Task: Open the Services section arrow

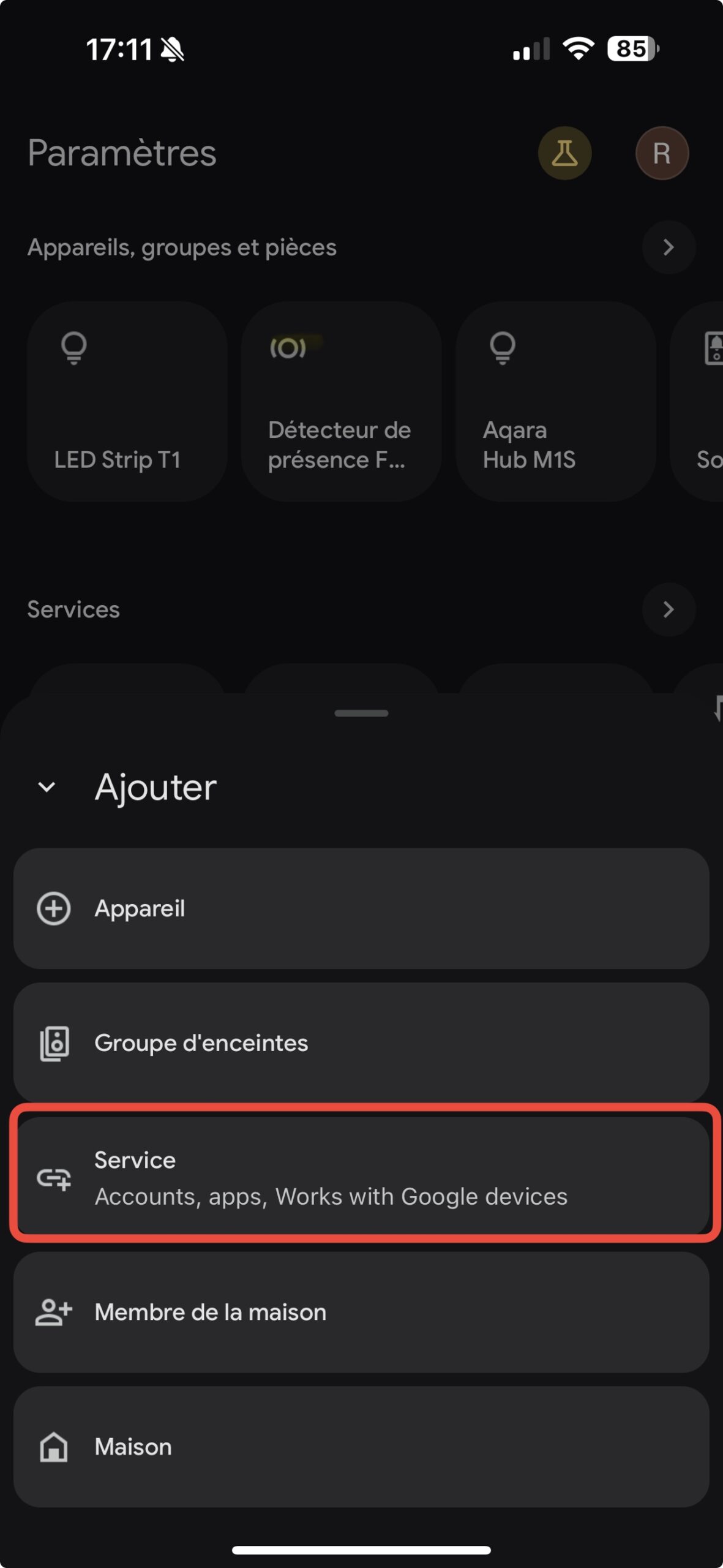Action: [x=668, y=609]
